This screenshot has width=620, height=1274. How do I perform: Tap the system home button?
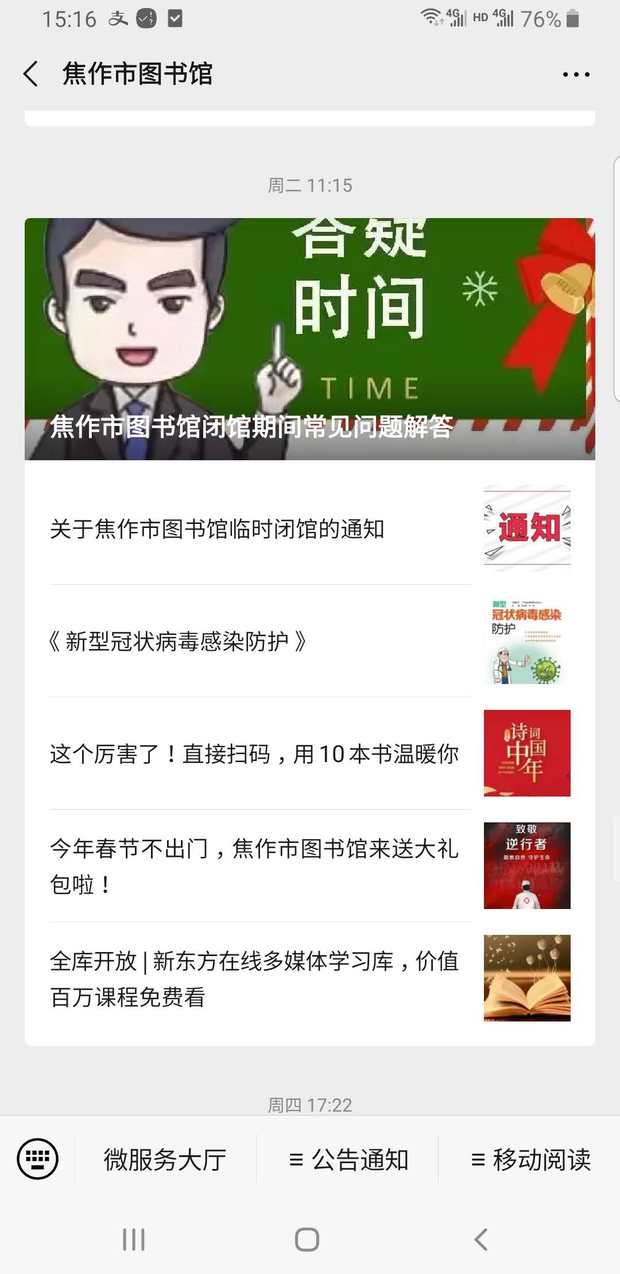pos(307,1240)
